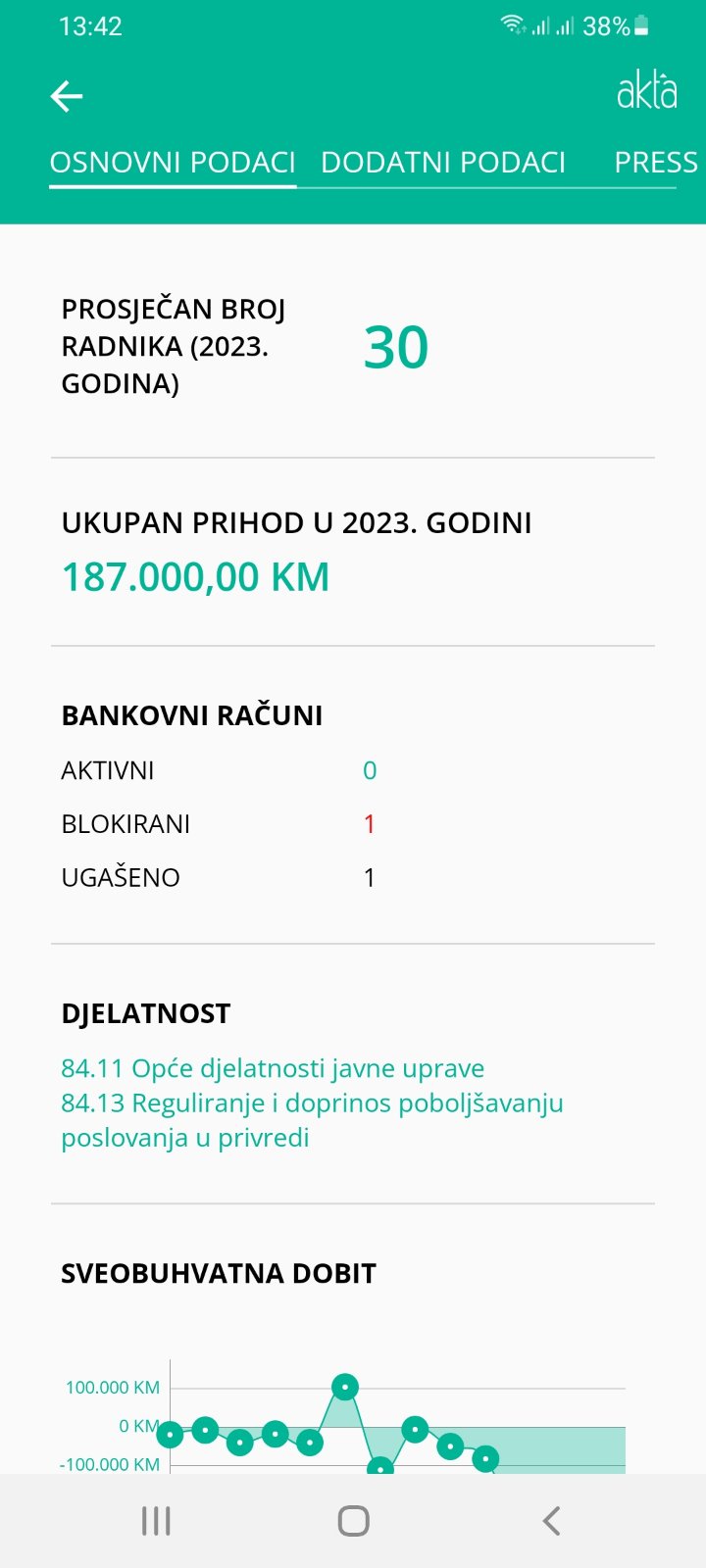Select the OSNOVNI PODACI tab

pos(173,162)
